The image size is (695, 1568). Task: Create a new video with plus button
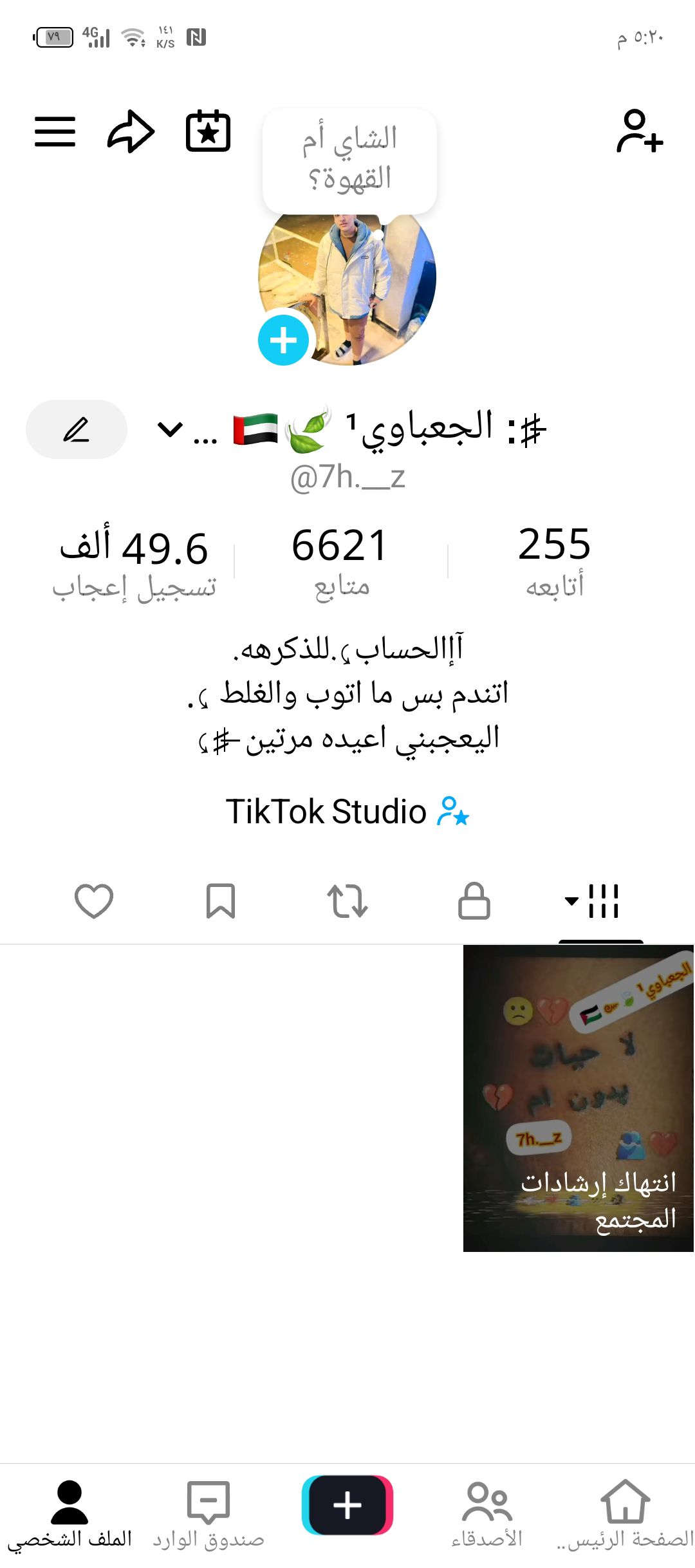click(x=347, y=1505)
